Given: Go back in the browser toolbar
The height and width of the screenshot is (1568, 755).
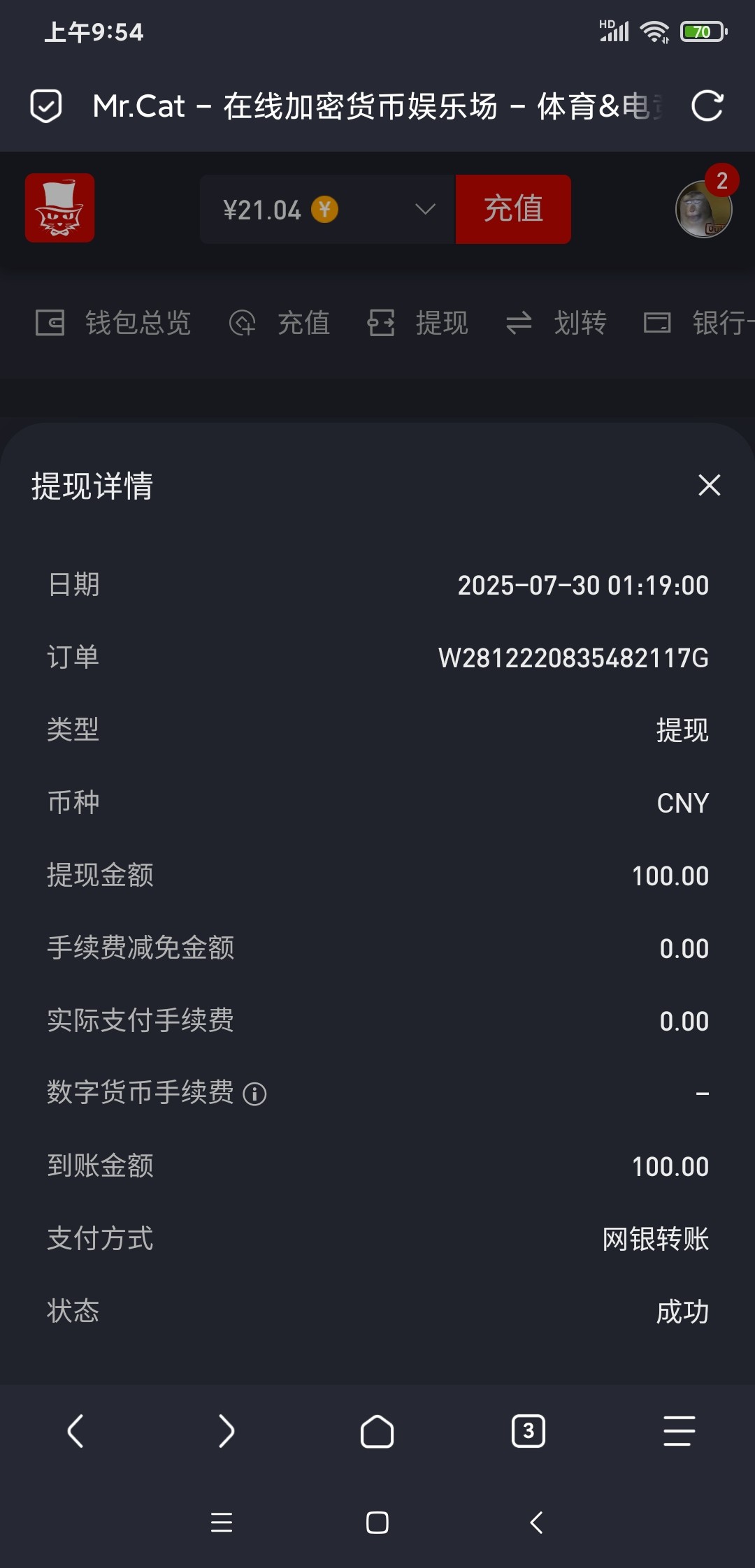Looking at the screenshot, I should (x=75, y=1431).
